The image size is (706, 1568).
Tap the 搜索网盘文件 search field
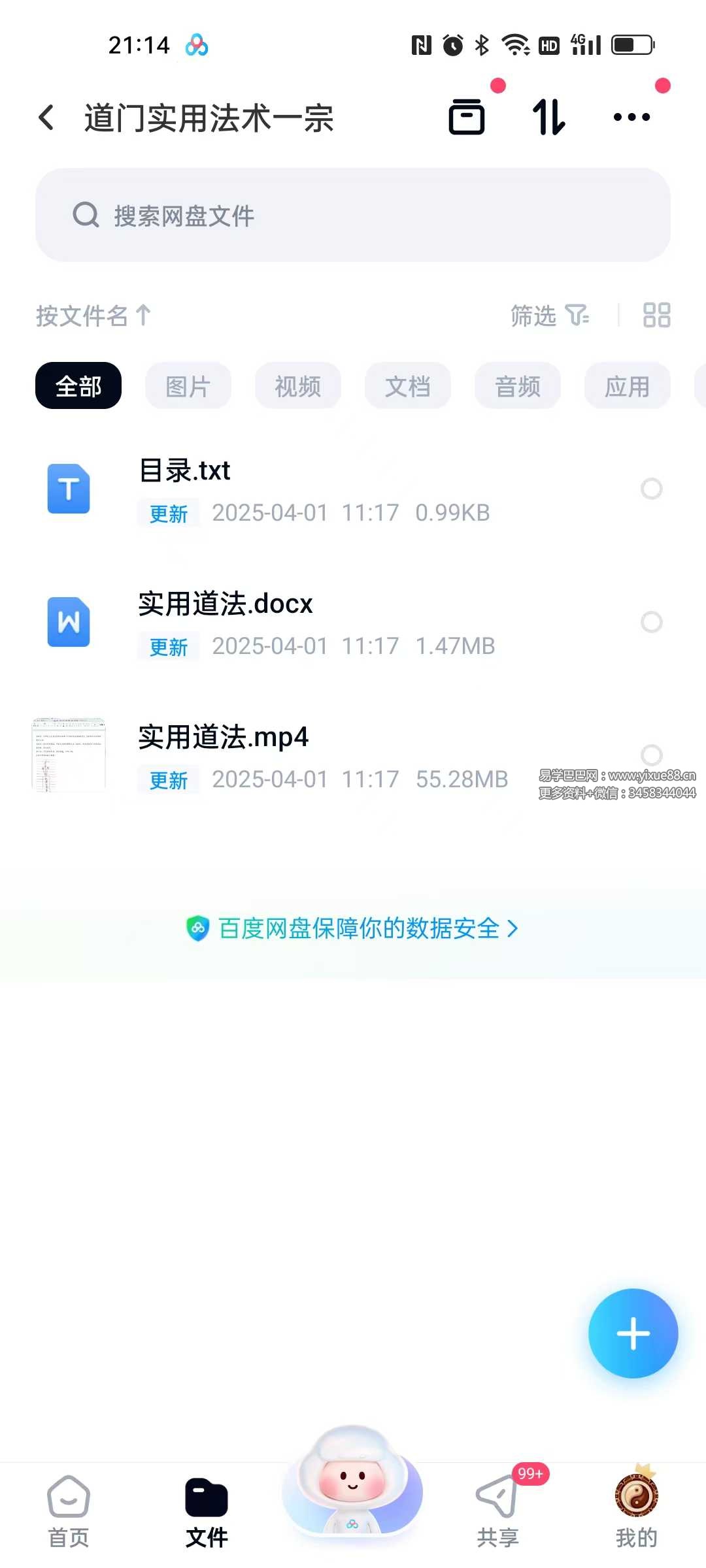coord(353,216)
